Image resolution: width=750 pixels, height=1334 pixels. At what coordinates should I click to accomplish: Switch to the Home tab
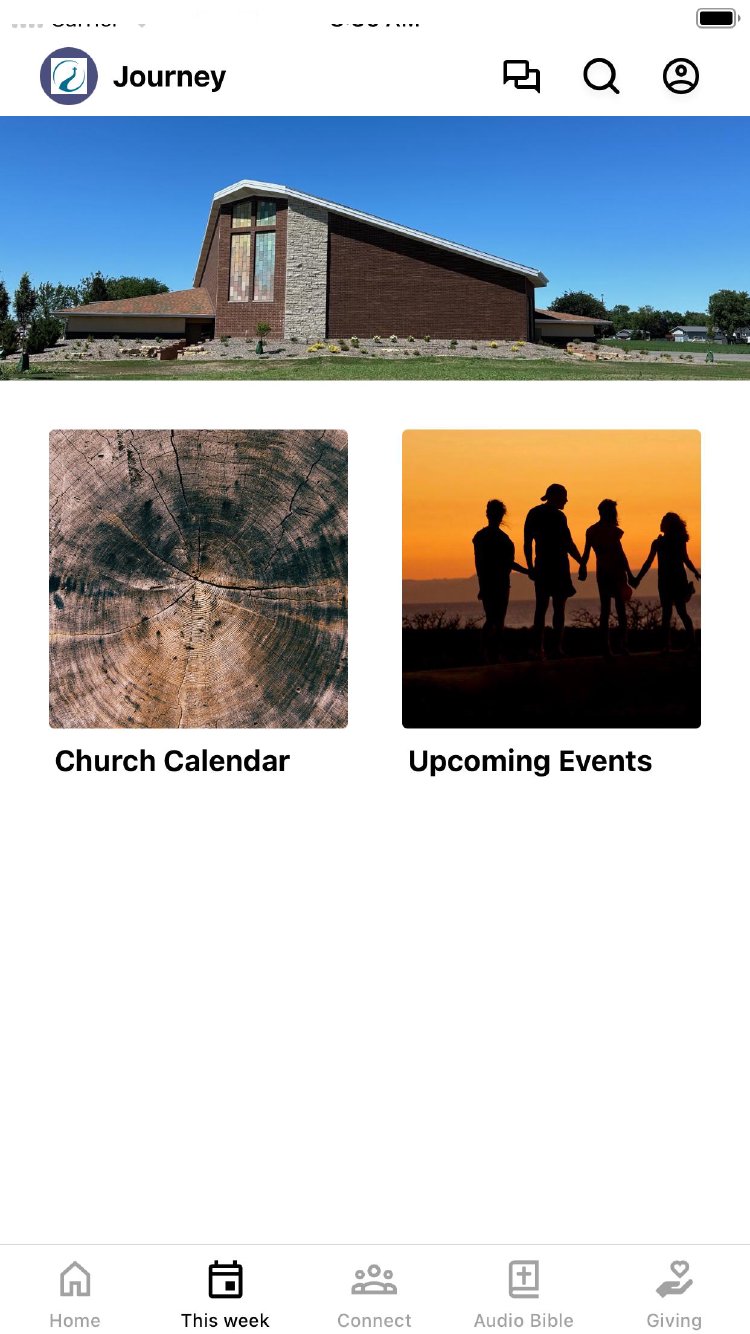(x=75, y=1294)
